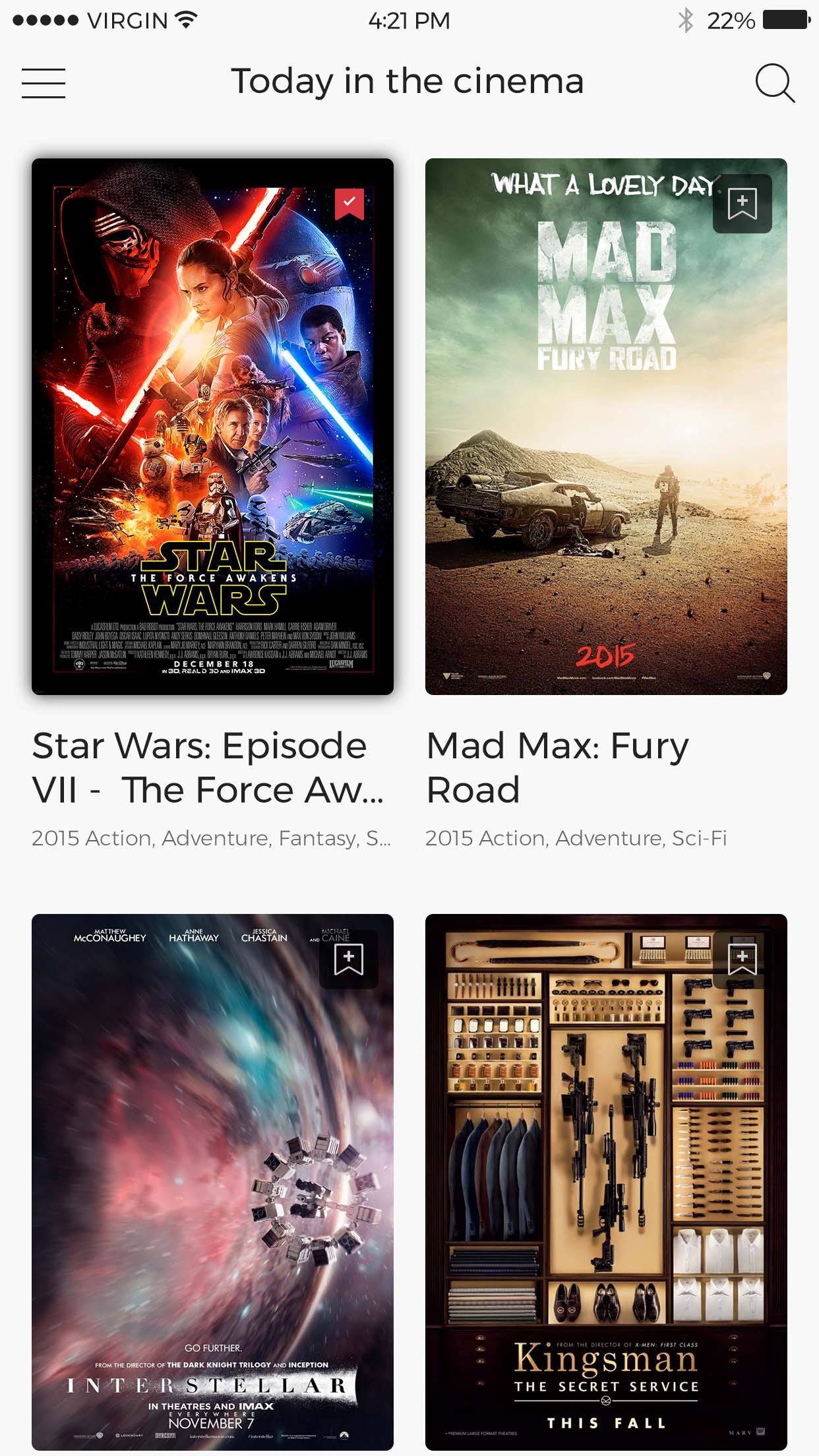This screenshot has width=819, height=1456.
Task: Remove the Star Wars bookmark
Action: click(x=349, y=204)
